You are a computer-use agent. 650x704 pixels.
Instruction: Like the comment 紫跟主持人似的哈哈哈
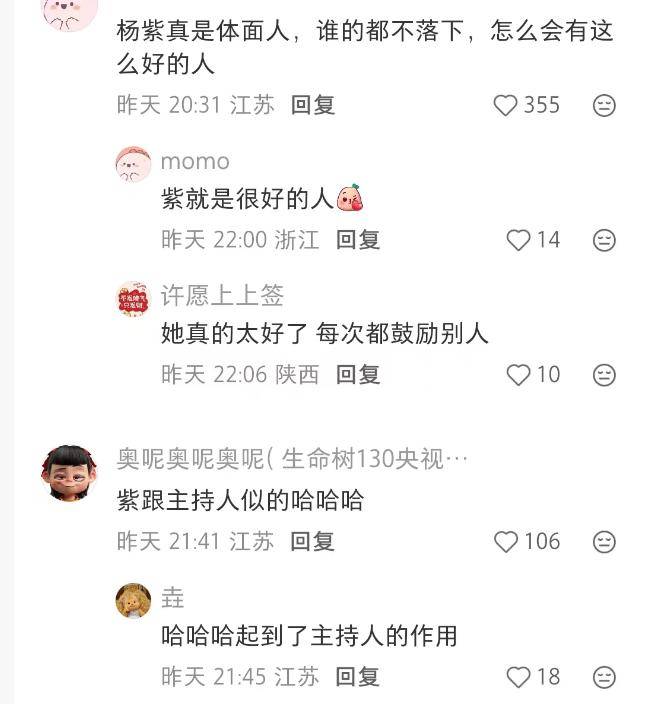pos(506,542)
